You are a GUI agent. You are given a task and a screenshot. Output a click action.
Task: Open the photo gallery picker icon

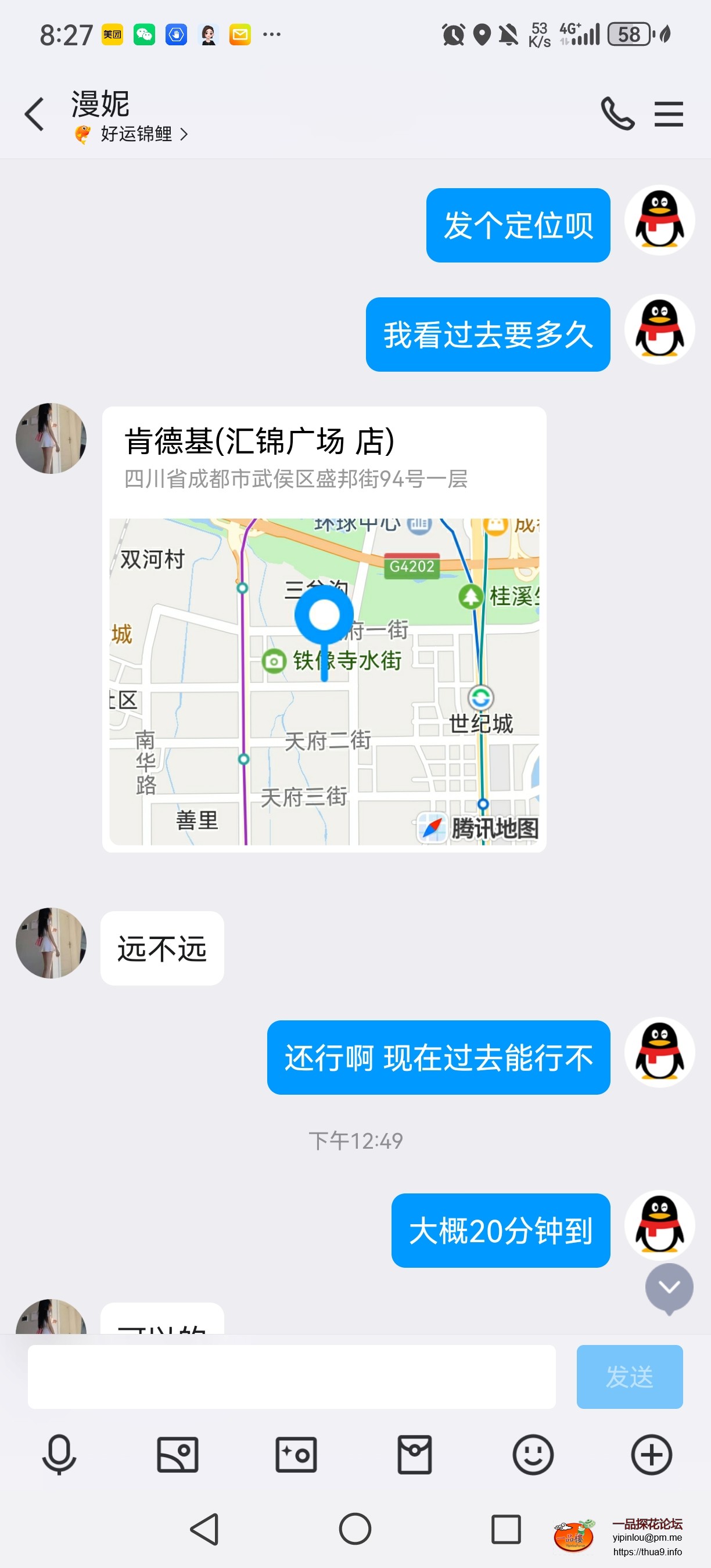[x=178, y=1455]
